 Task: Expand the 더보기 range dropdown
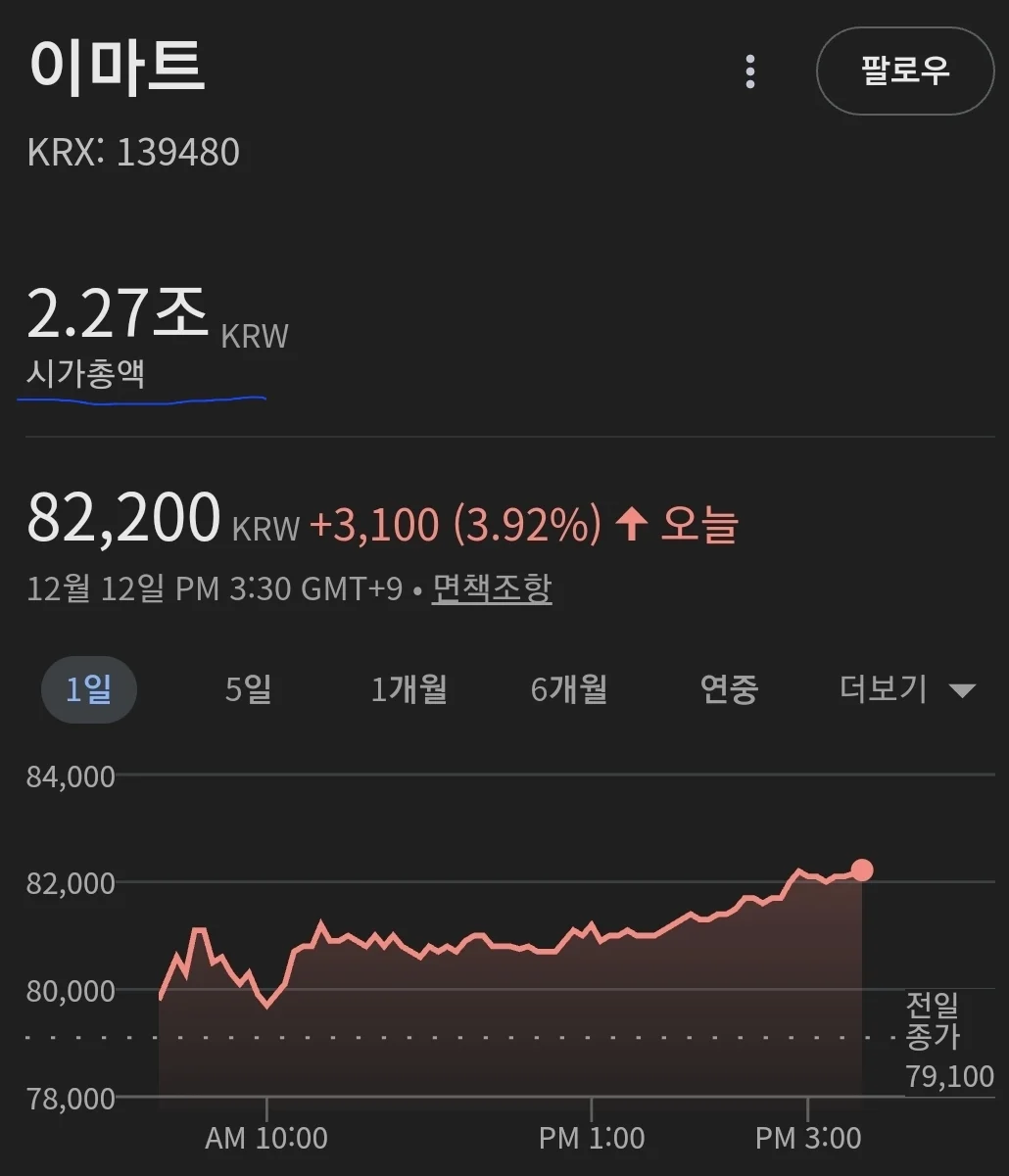pos(906,690)
